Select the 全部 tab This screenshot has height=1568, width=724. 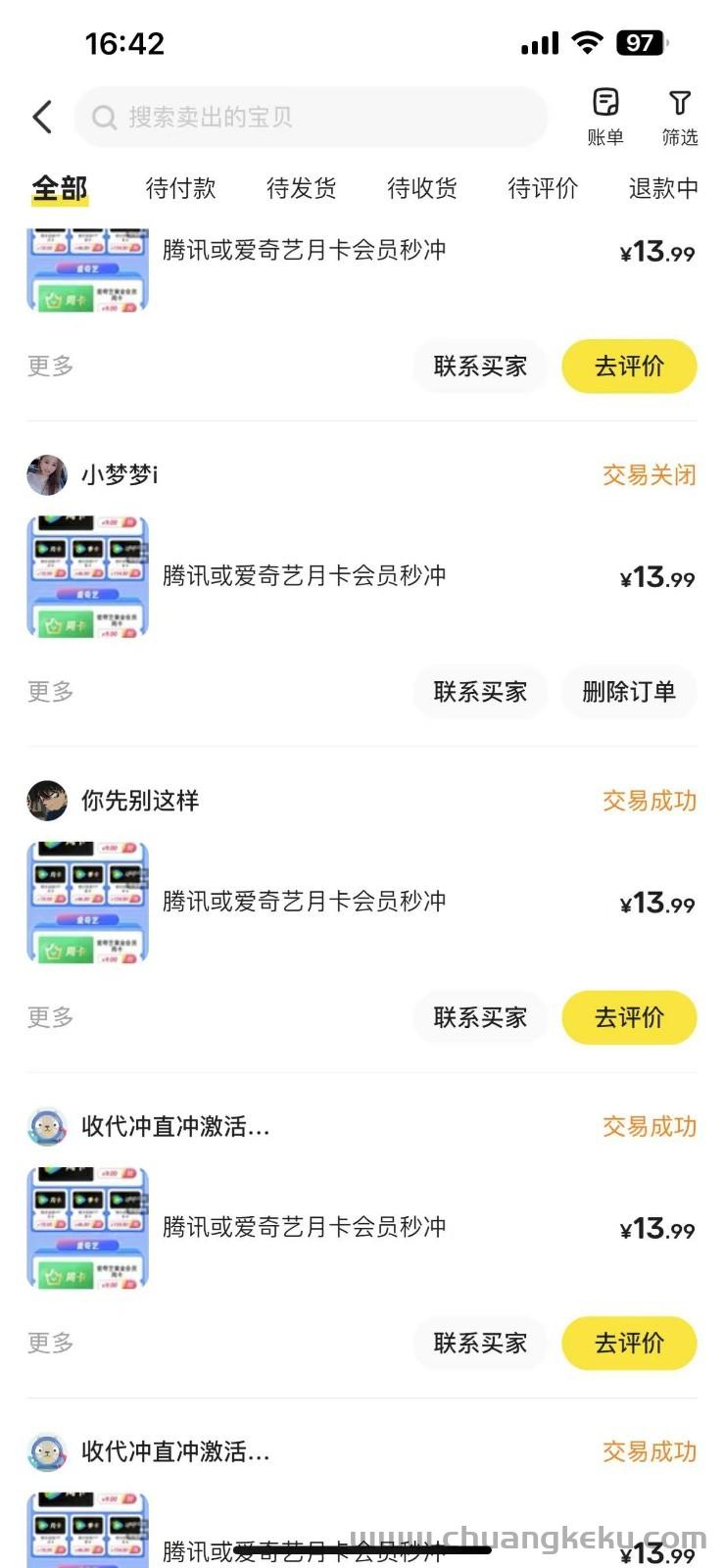[60, 187]
